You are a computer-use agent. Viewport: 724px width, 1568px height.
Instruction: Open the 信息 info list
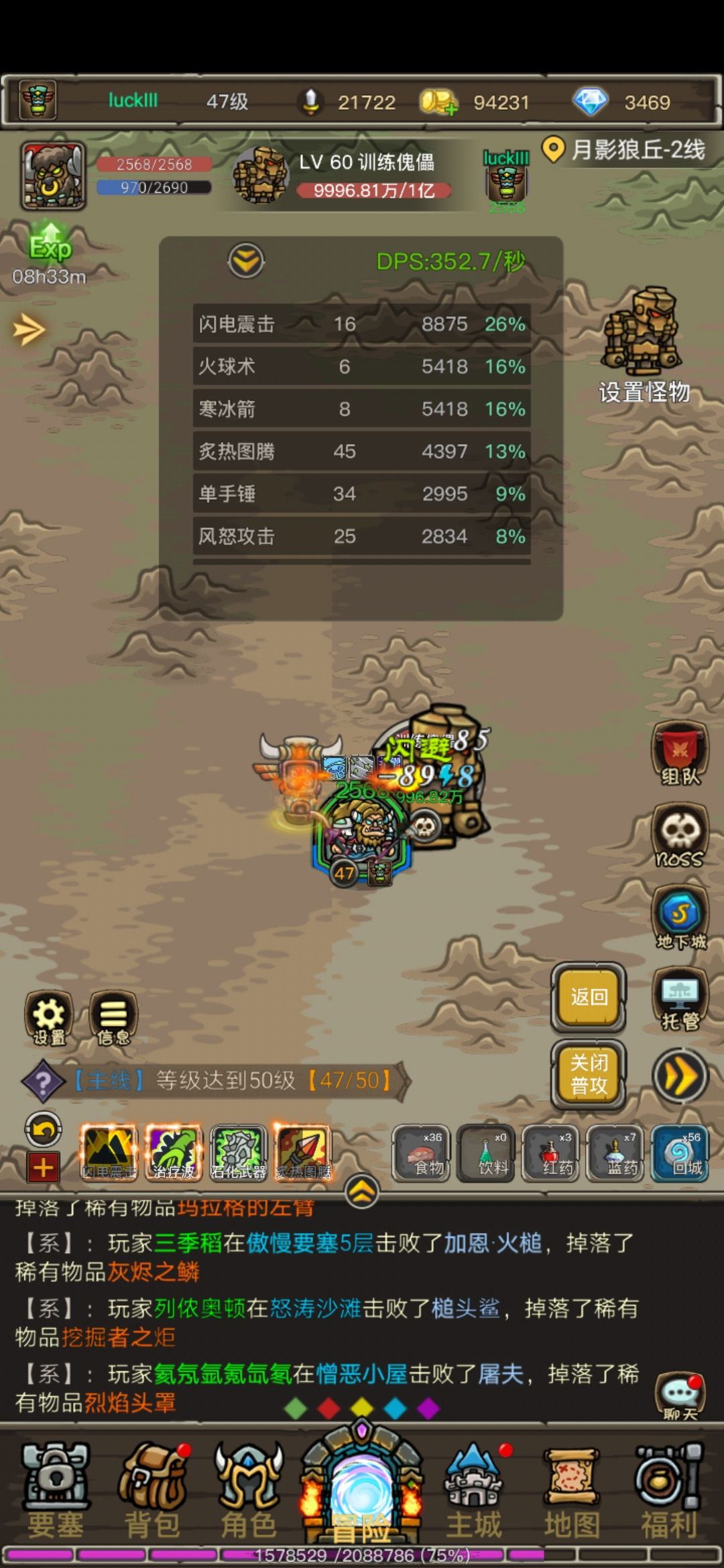(x=113, y=1018)
